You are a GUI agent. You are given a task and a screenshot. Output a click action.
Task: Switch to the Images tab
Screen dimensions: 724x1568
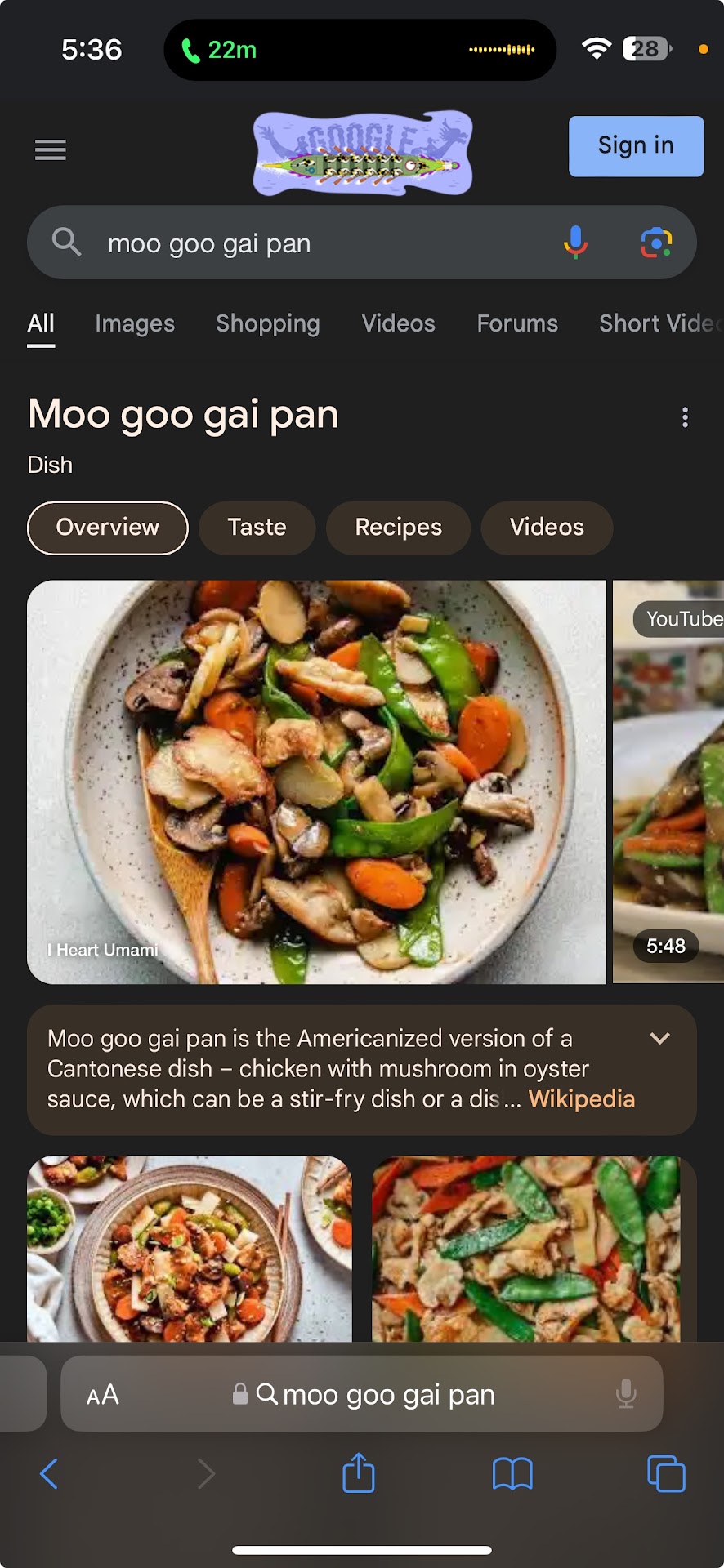tap(135, 323)
